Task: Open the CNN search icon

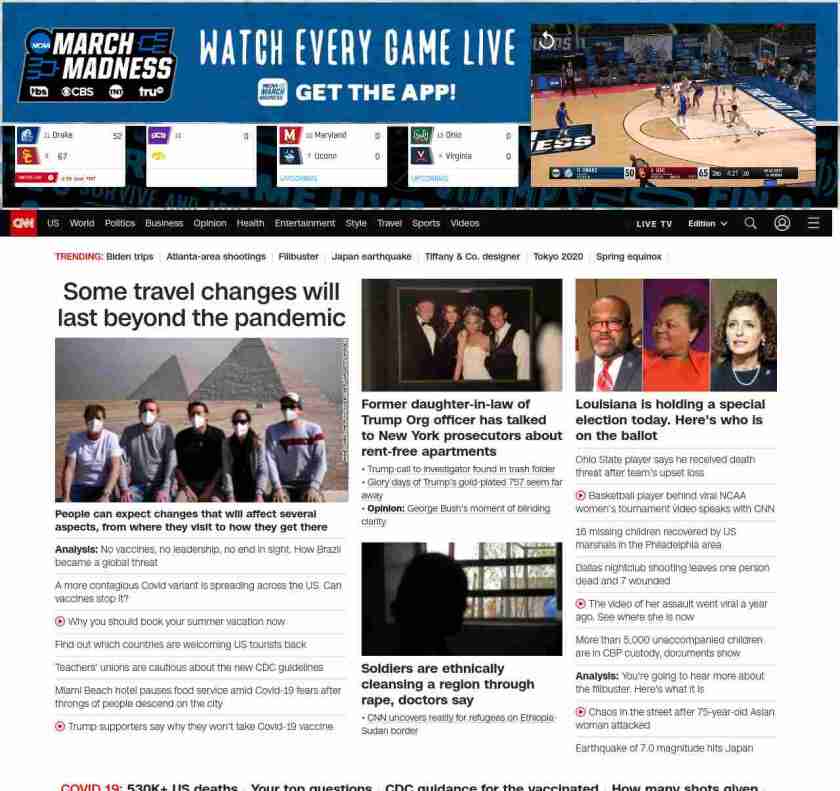Action: [750, 223]
